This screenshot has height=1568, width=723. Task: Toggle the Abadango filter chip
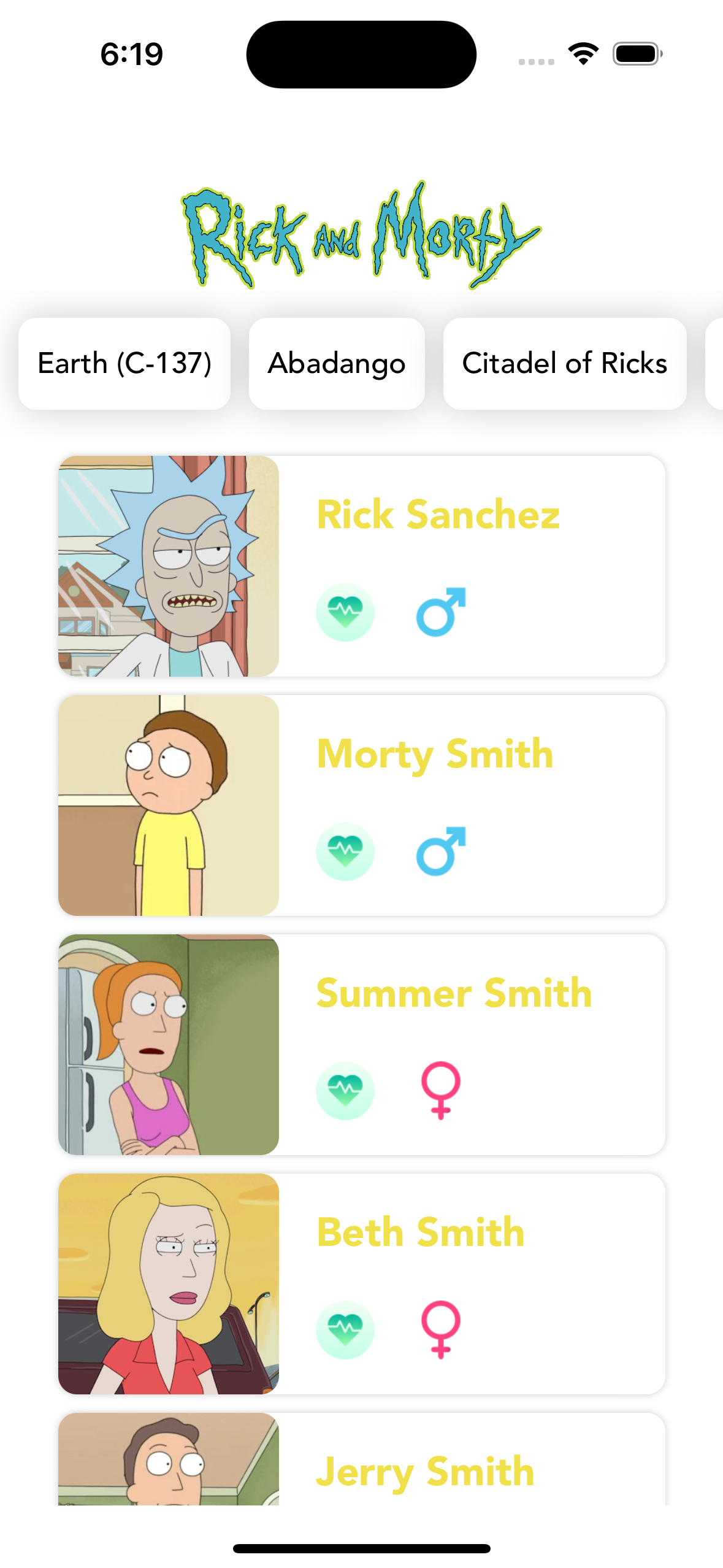pos(336,363)
